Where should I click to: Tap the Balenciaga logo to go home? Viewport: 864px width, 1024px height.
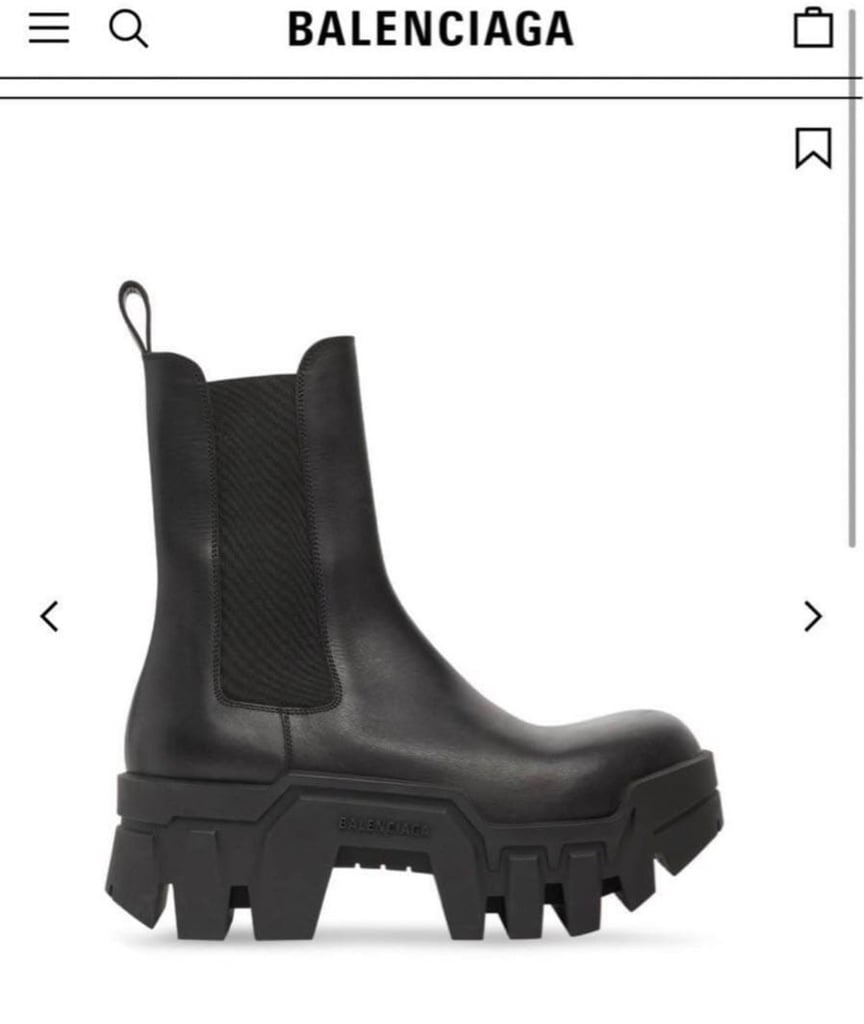point(431,29)
